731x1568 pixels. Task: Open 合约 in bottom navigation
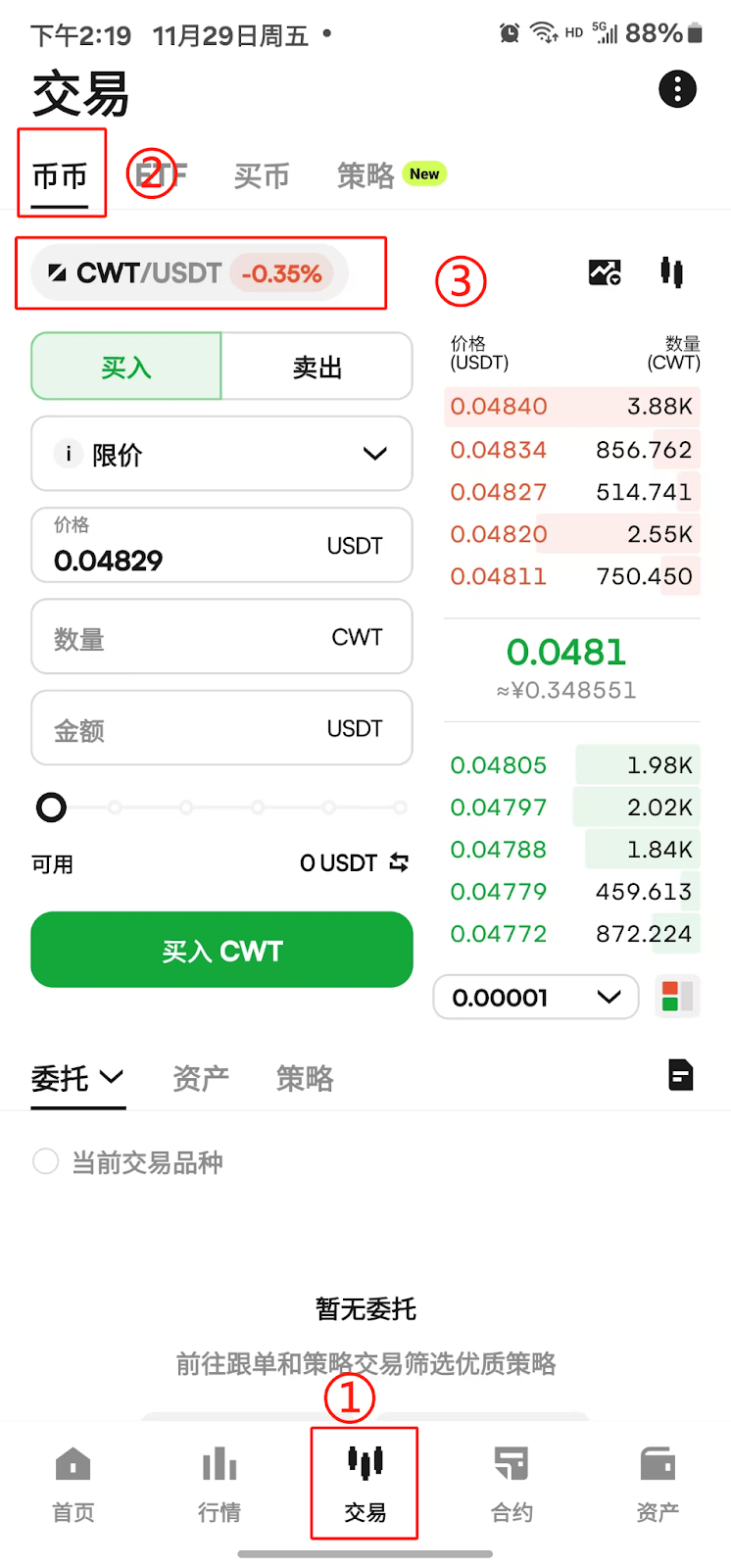(512, 1484)
